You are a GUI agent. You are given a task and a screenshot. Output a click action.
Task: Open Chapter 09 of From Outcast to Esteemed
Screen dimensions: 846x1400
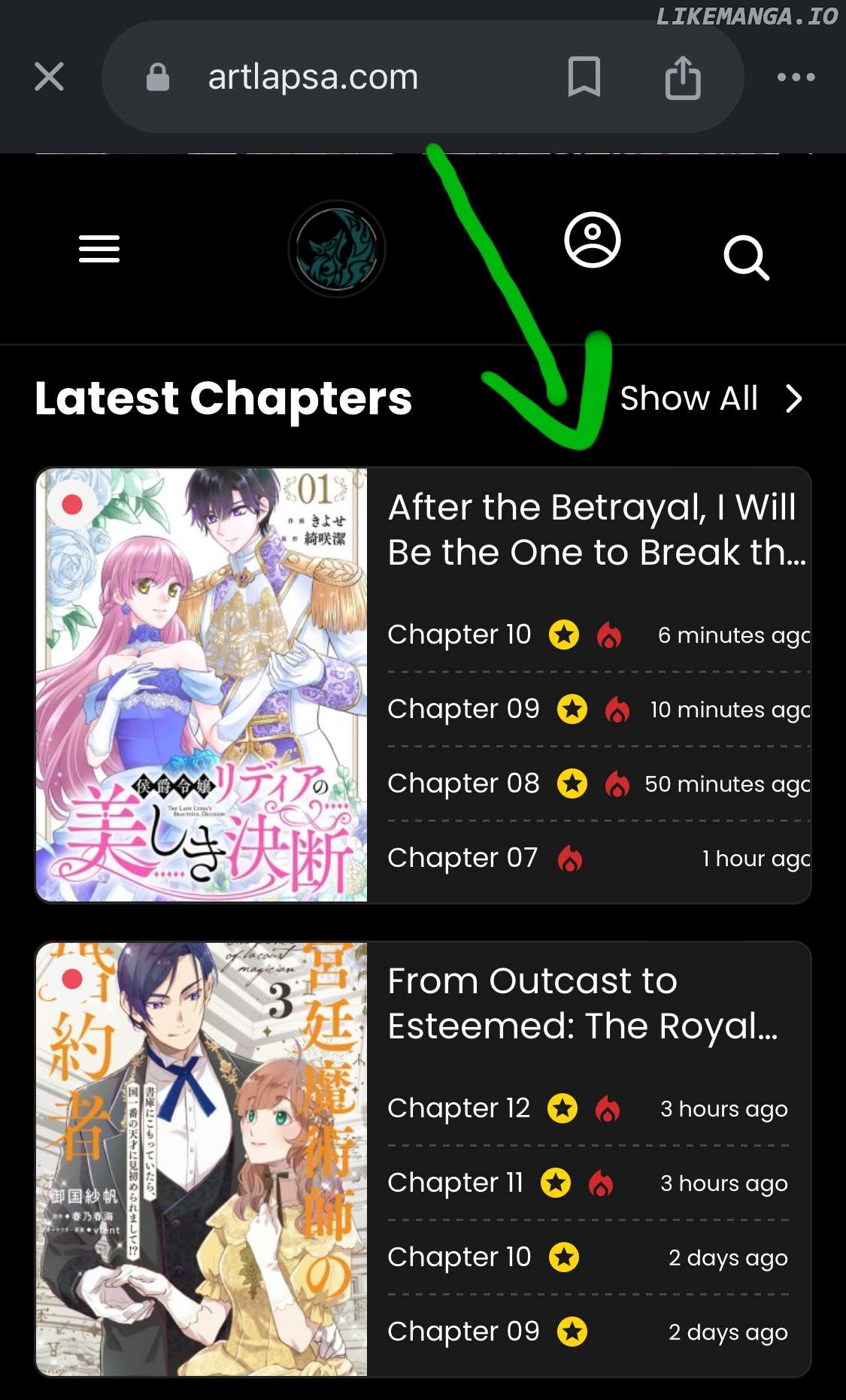[x=463, y=1332]
